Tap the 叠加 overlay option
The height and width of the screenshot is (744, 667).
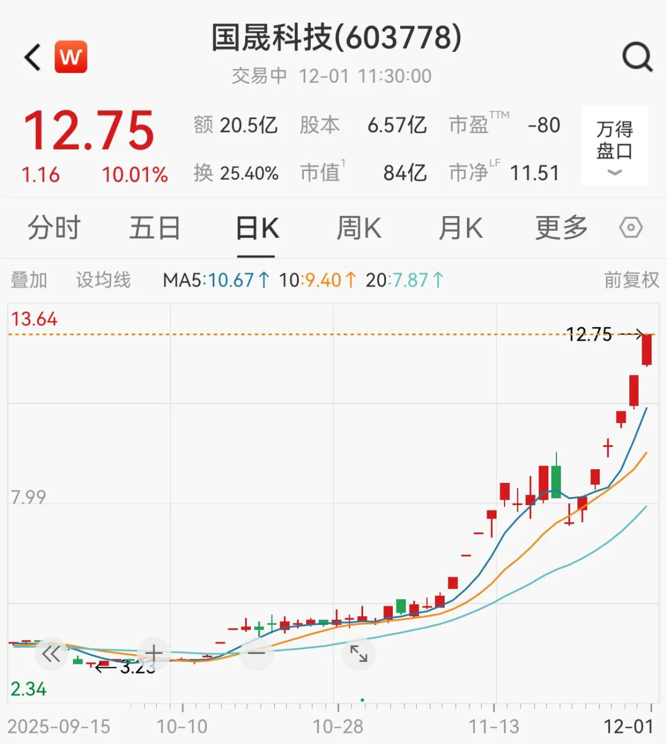[x=29, y=280]
